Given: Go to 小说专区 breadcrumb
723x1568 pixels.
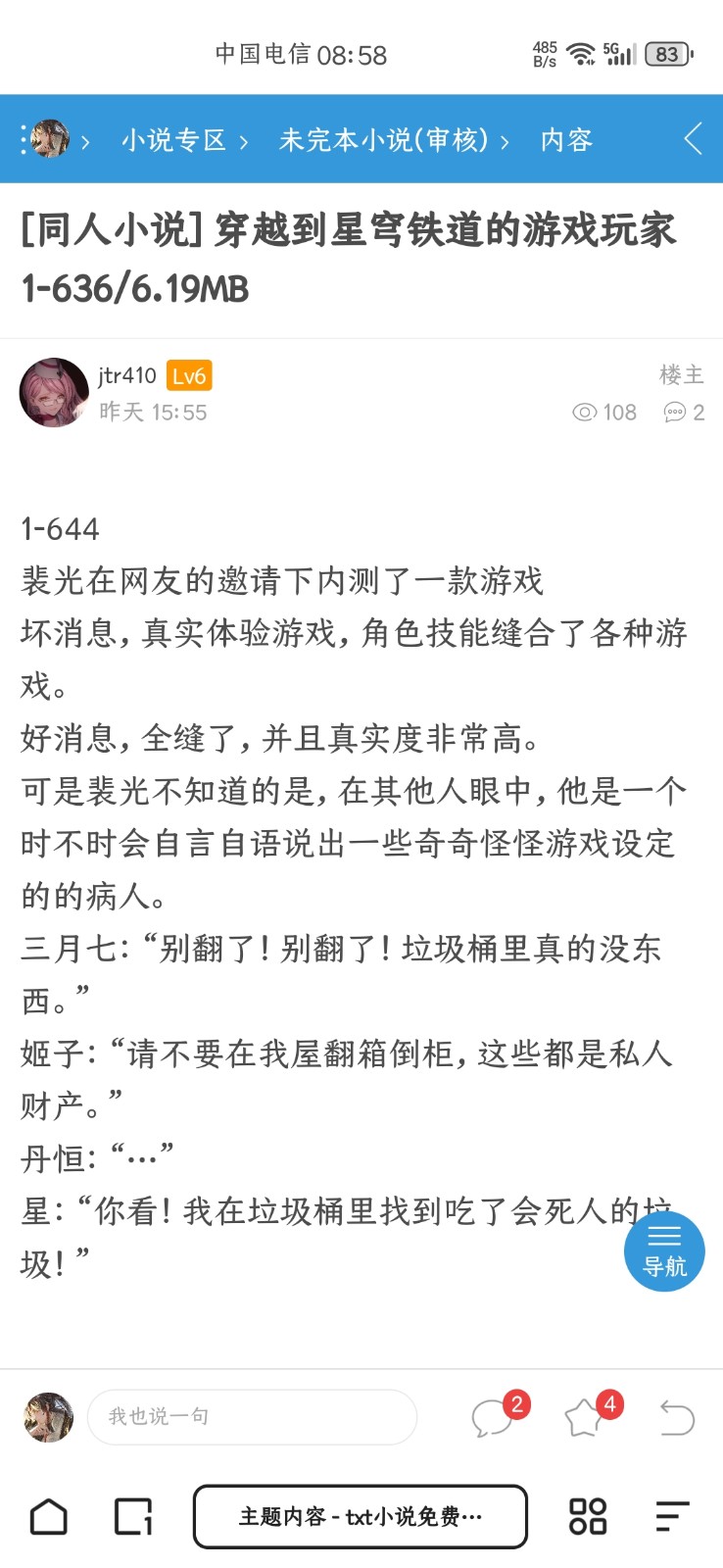Looking at the screenshot, I should pyautogui.click(x=173, y=140).
